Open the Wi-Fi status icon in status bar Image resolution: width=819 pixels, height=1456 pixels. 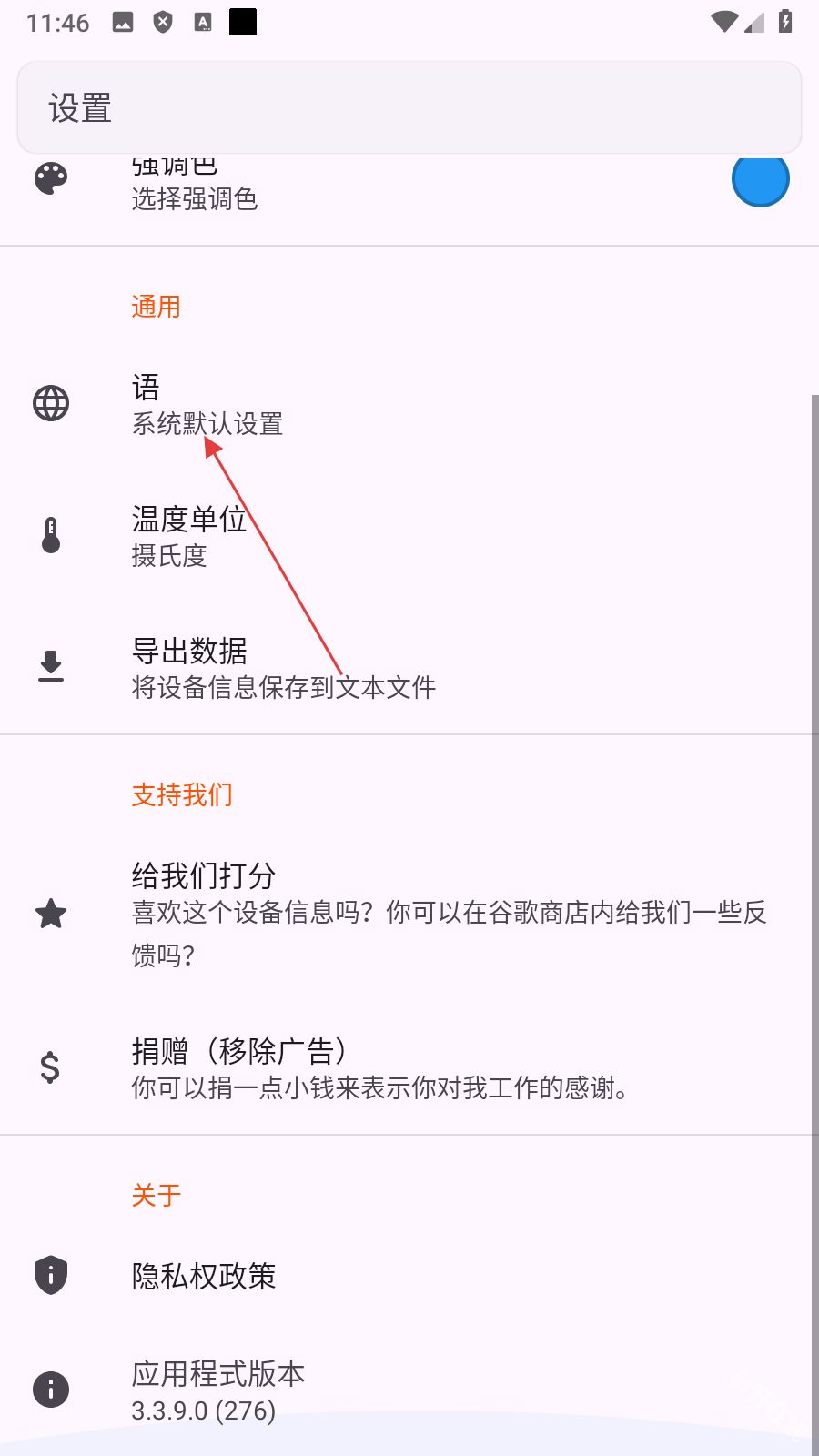[x=724, y=23]
